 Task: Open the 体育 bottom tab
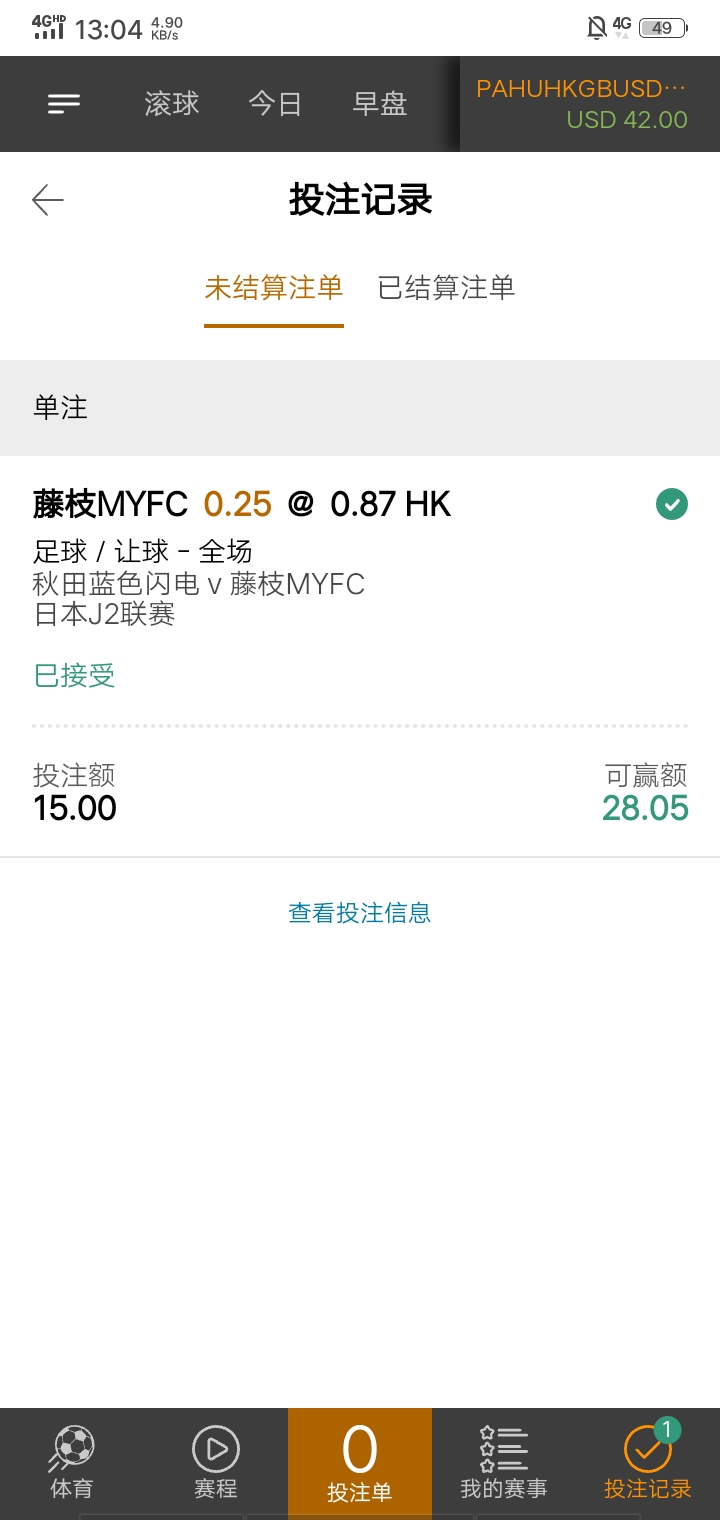[x=72, y=1462]
